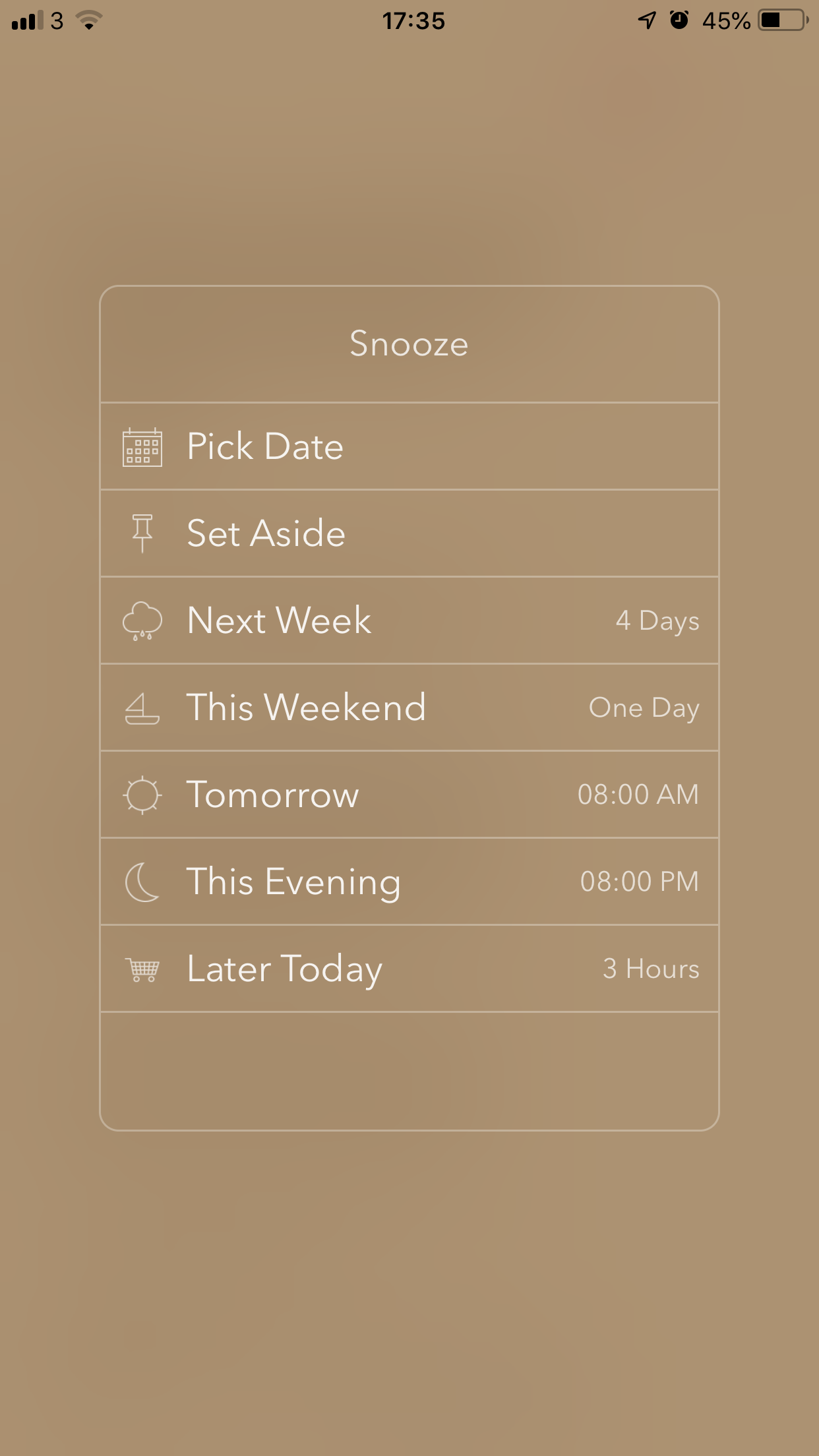Snooze until This Weekend
The height and width of the screenshot is (1456, 819).
click(x=409, y=708)
